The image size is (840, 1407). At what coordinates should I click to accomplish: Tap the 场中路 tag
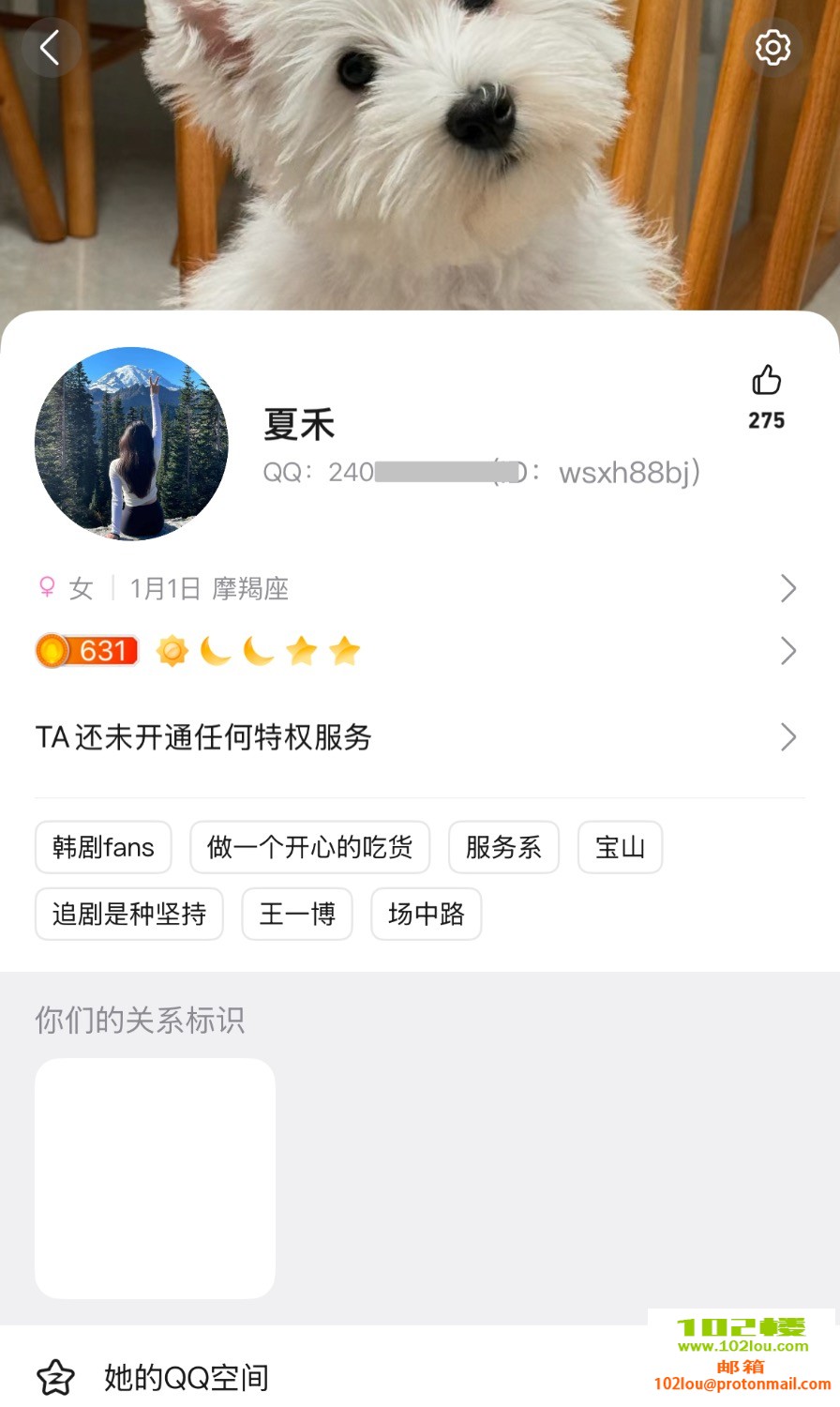pyautogui.click(x=426, y=914)
